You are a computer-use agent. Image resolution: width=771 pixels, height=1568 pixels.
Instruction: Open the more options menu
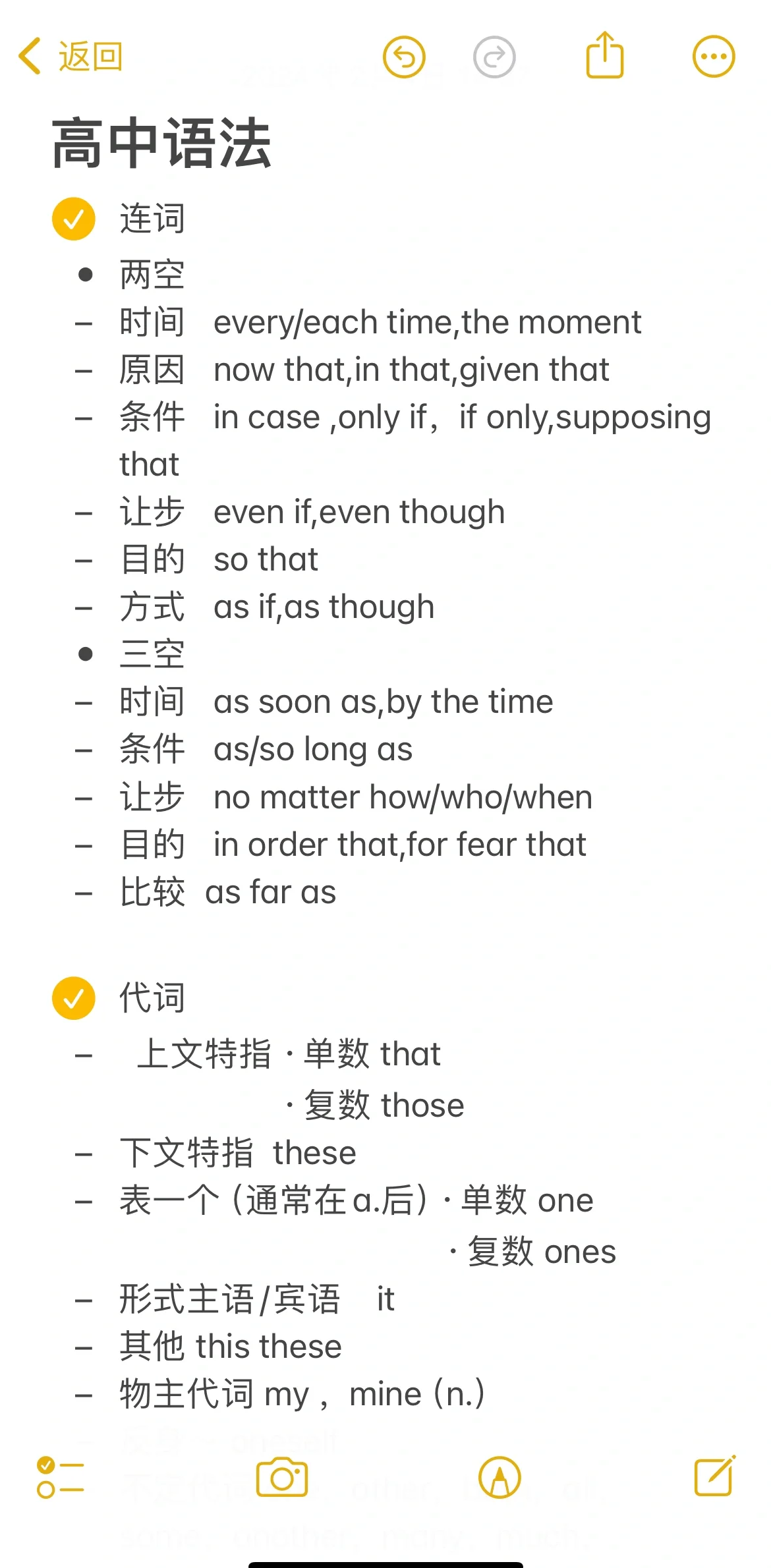click(x=714, y=57)
